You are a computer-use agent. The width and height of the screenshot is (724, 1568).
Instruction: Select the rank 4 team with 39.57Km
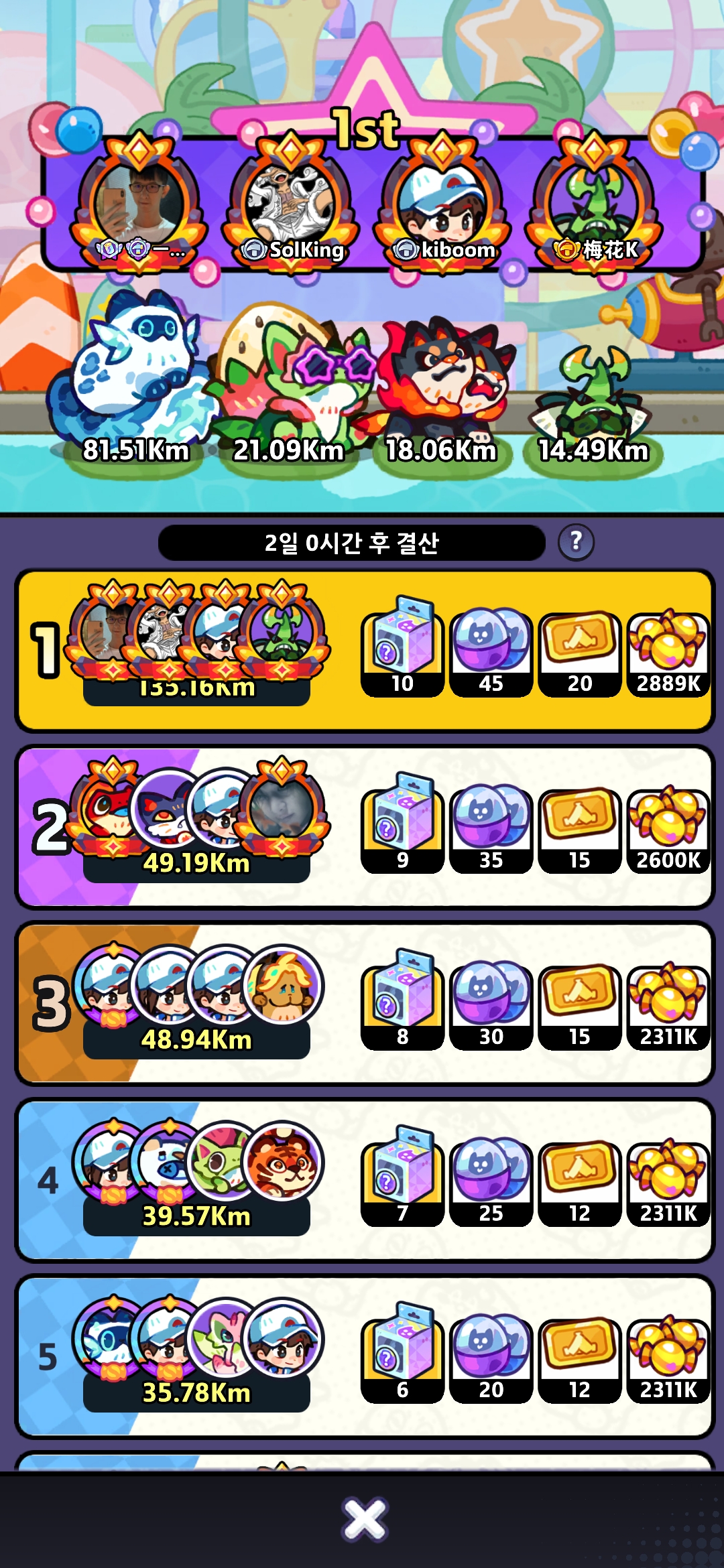pos(365,1181)
